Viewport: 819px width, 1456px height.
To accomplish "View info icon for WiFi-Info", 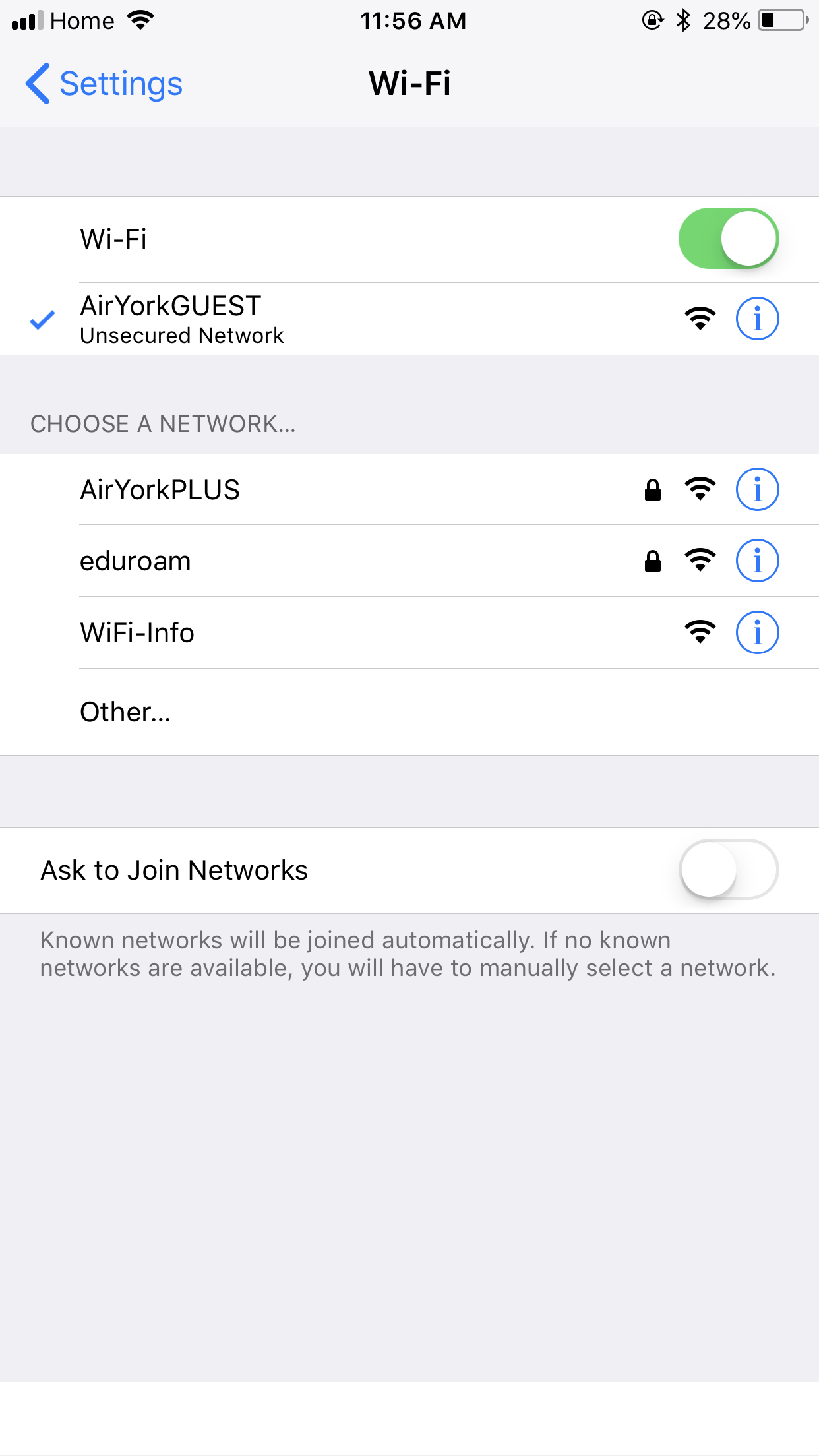I will [757, 633].
